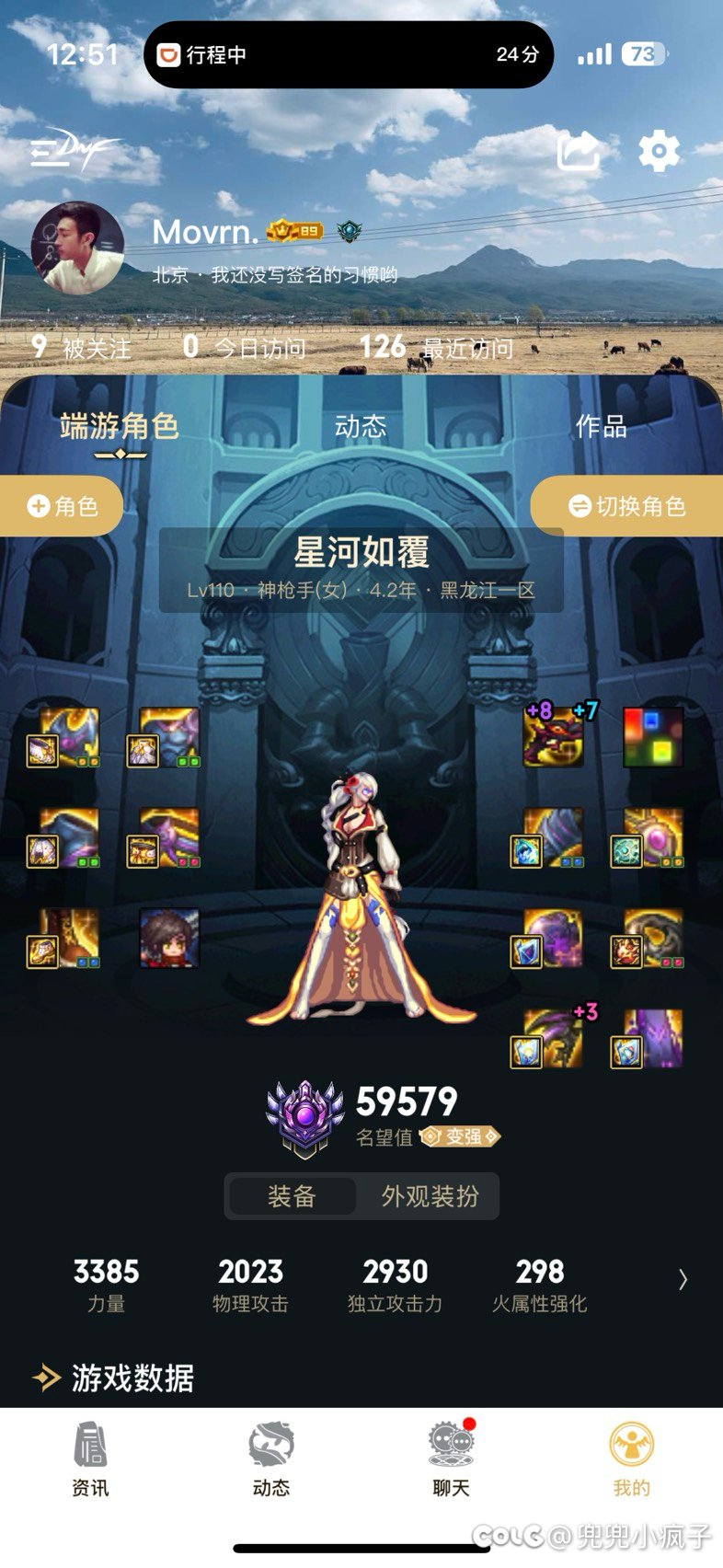
Task: Switch to the 动态 top tab
Action: click(361, 426)
